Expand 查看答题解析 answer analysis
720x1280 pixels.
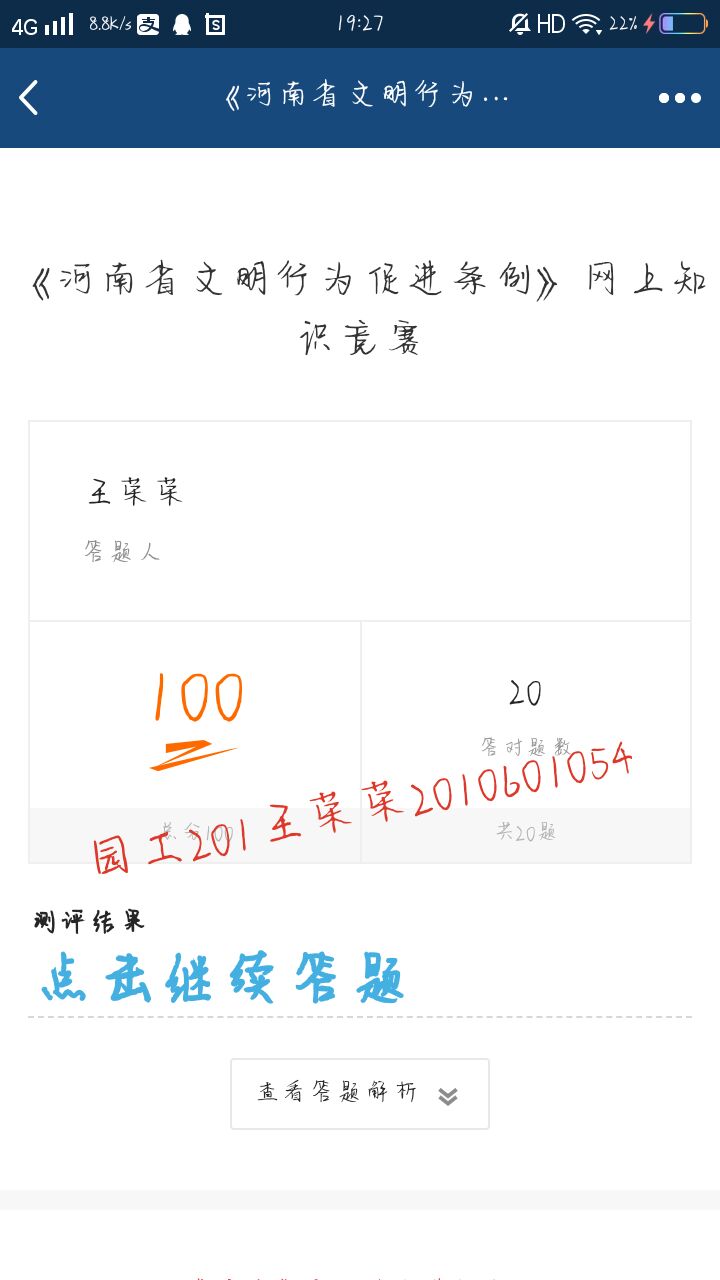click(359, 1093)
